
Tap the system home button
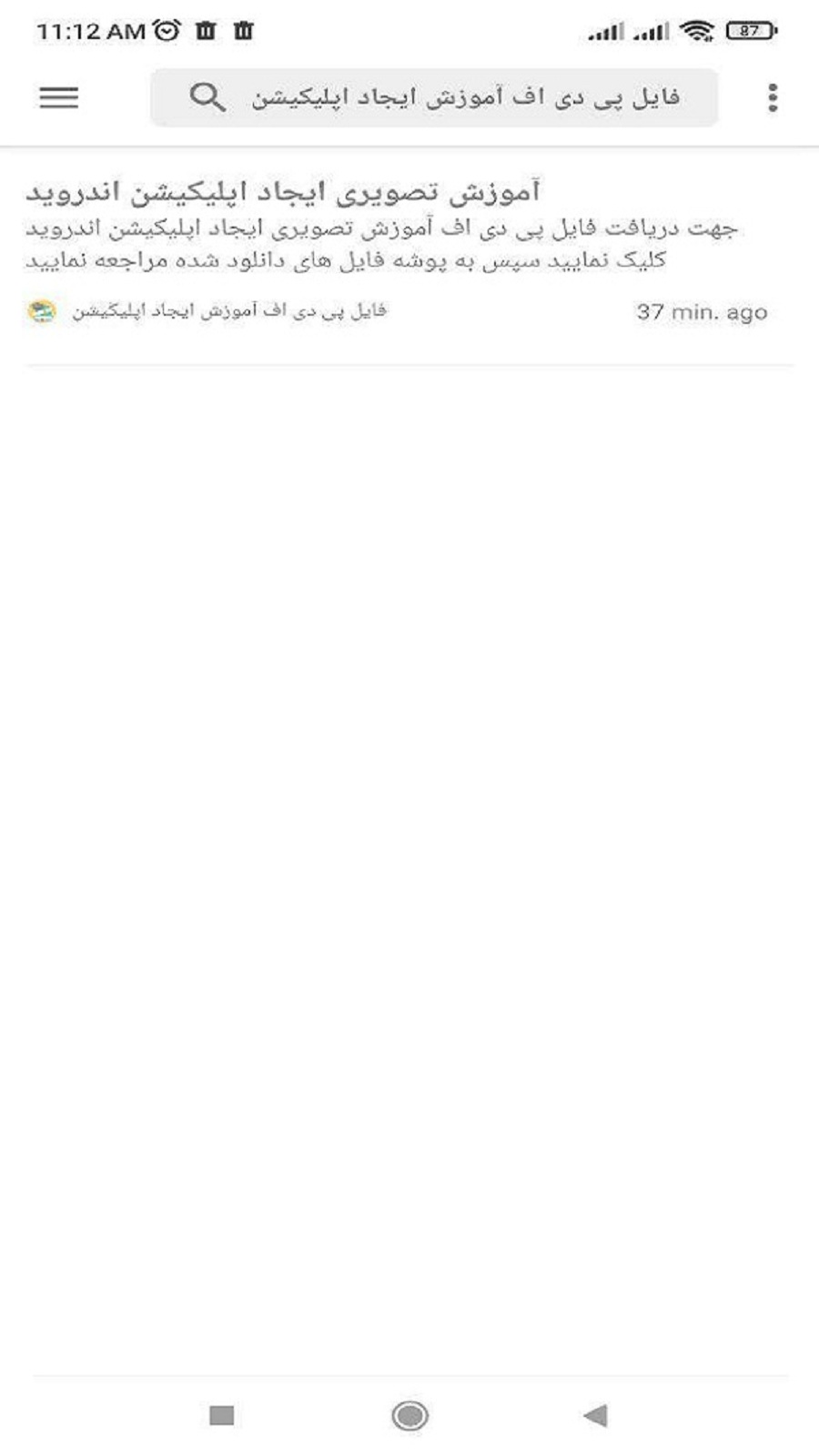click(x=409, y=1415)
